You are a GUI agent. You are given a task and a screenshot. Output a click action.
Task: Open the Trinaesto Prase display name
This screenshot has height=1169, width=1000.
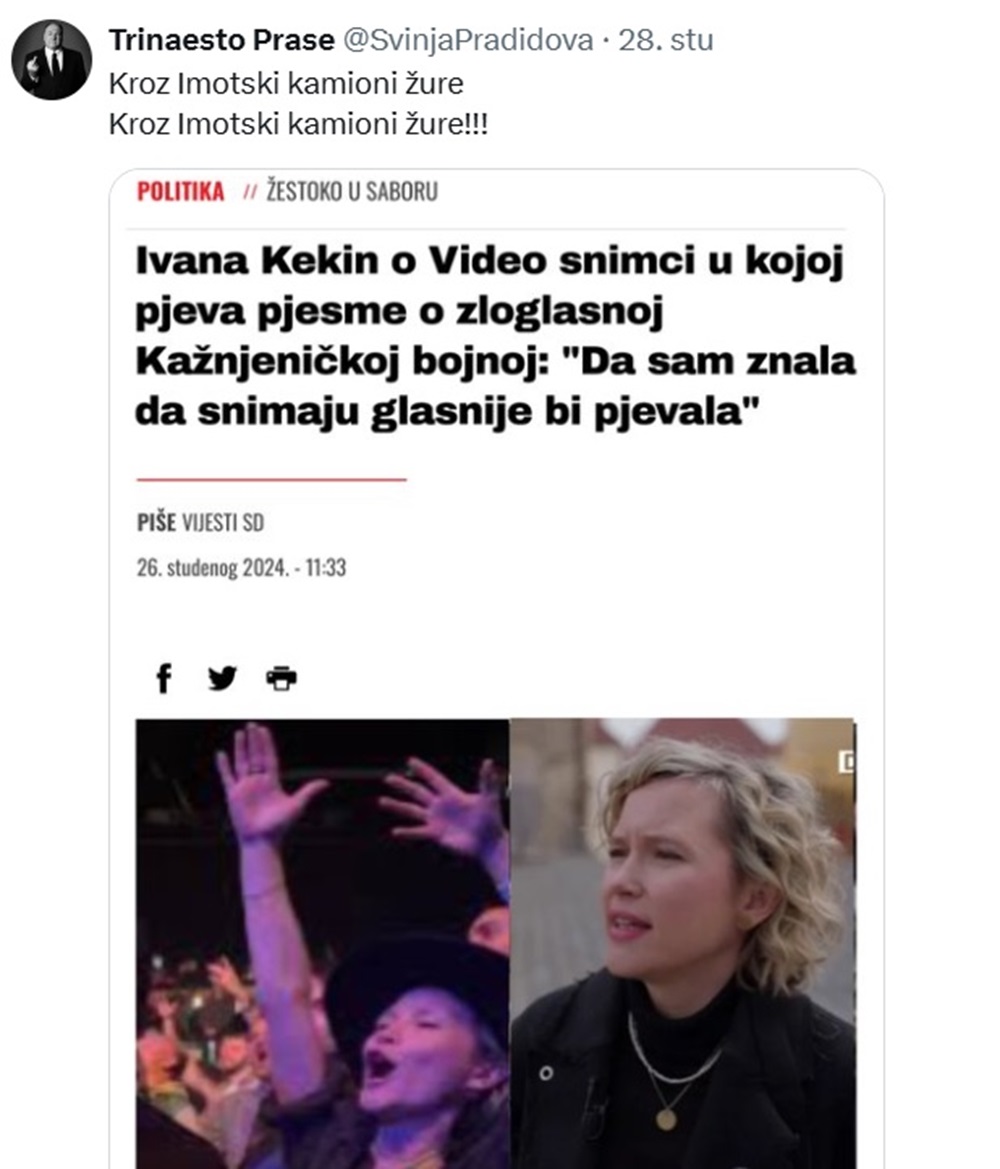221,40
